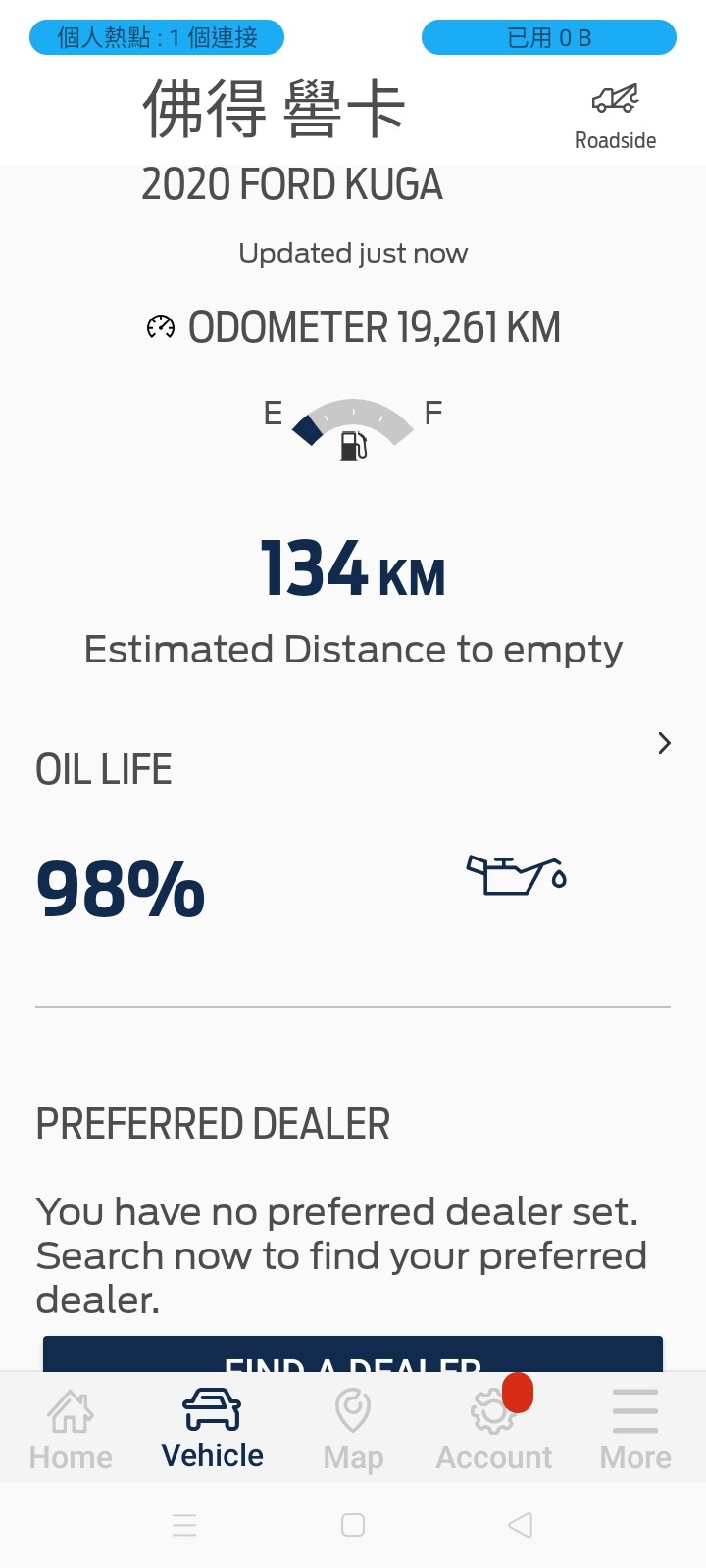Open the More menu tab
Screen dimensions: 706x1568
tap(634, 1430)
